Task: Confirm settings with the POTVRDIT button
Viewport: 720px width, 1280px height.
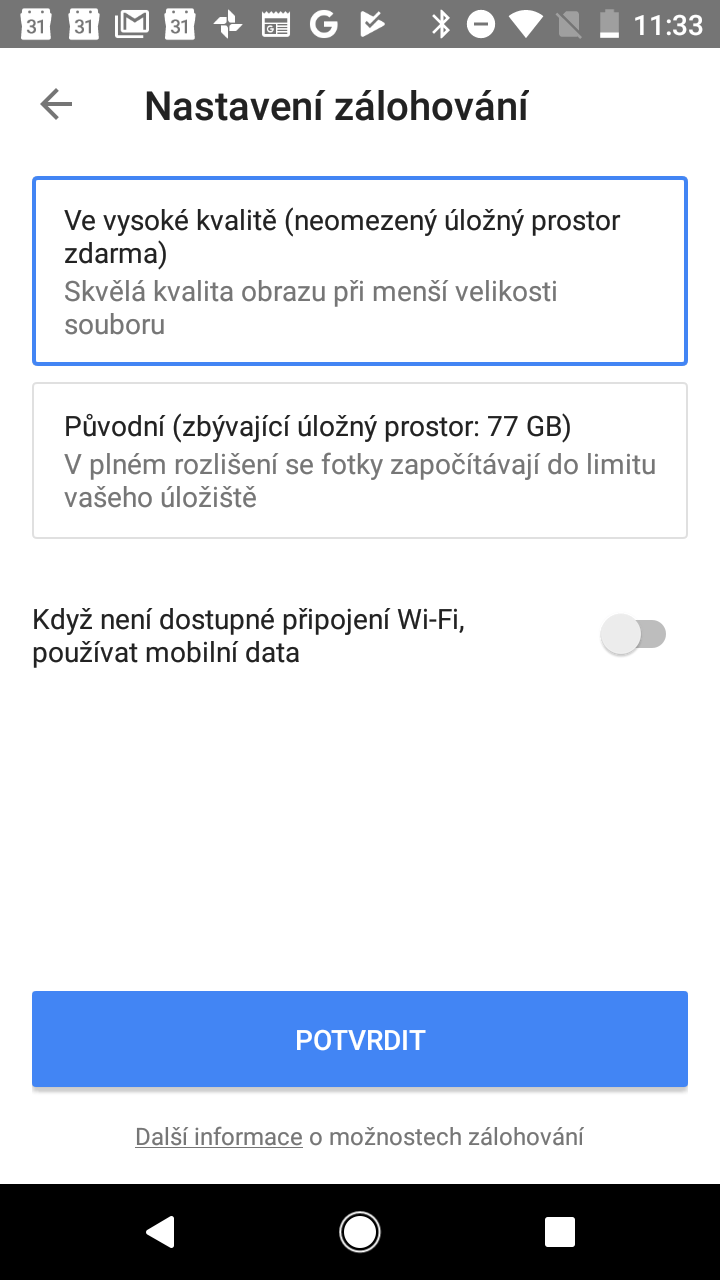Action: pos(360,1039)
